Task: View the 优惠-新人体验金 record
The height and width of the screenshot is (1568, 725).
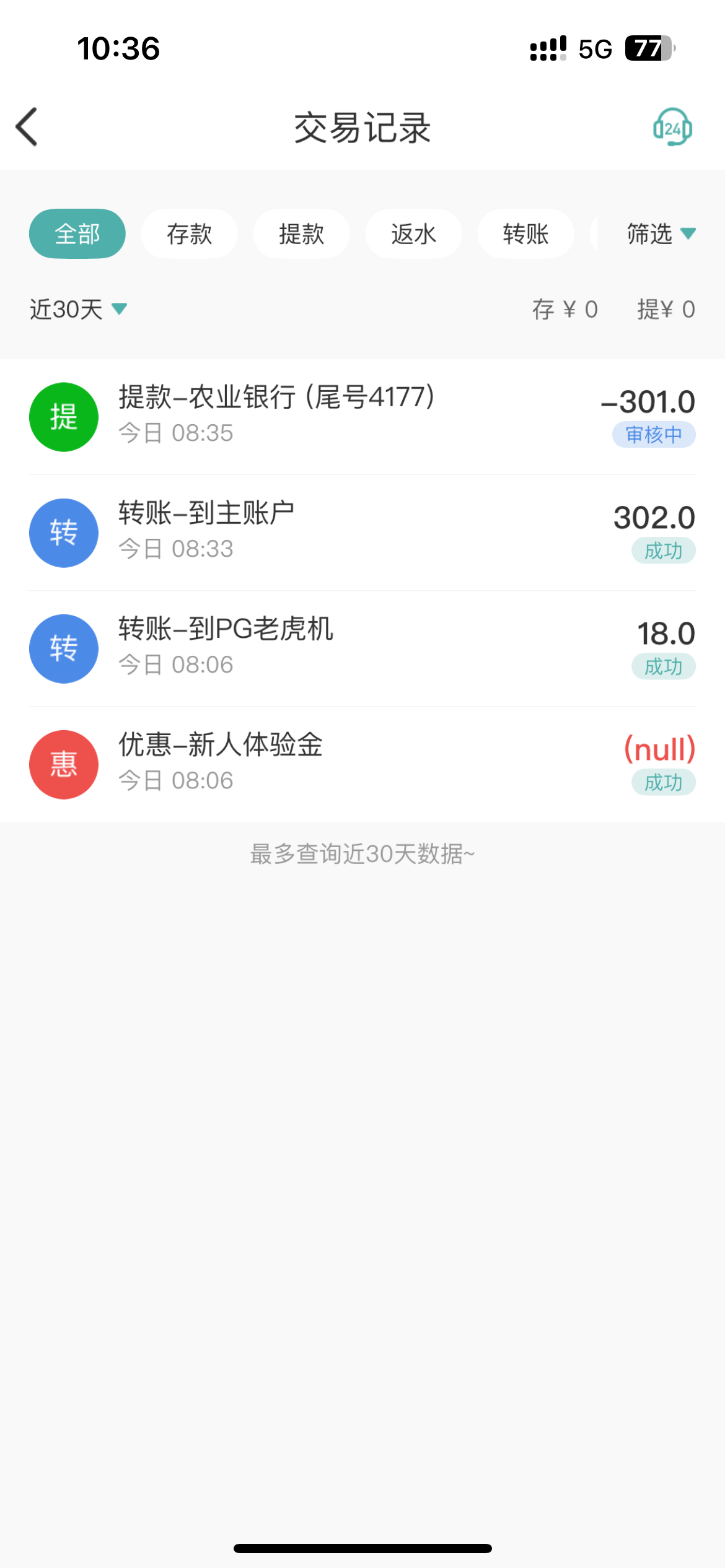Action: 362,764
